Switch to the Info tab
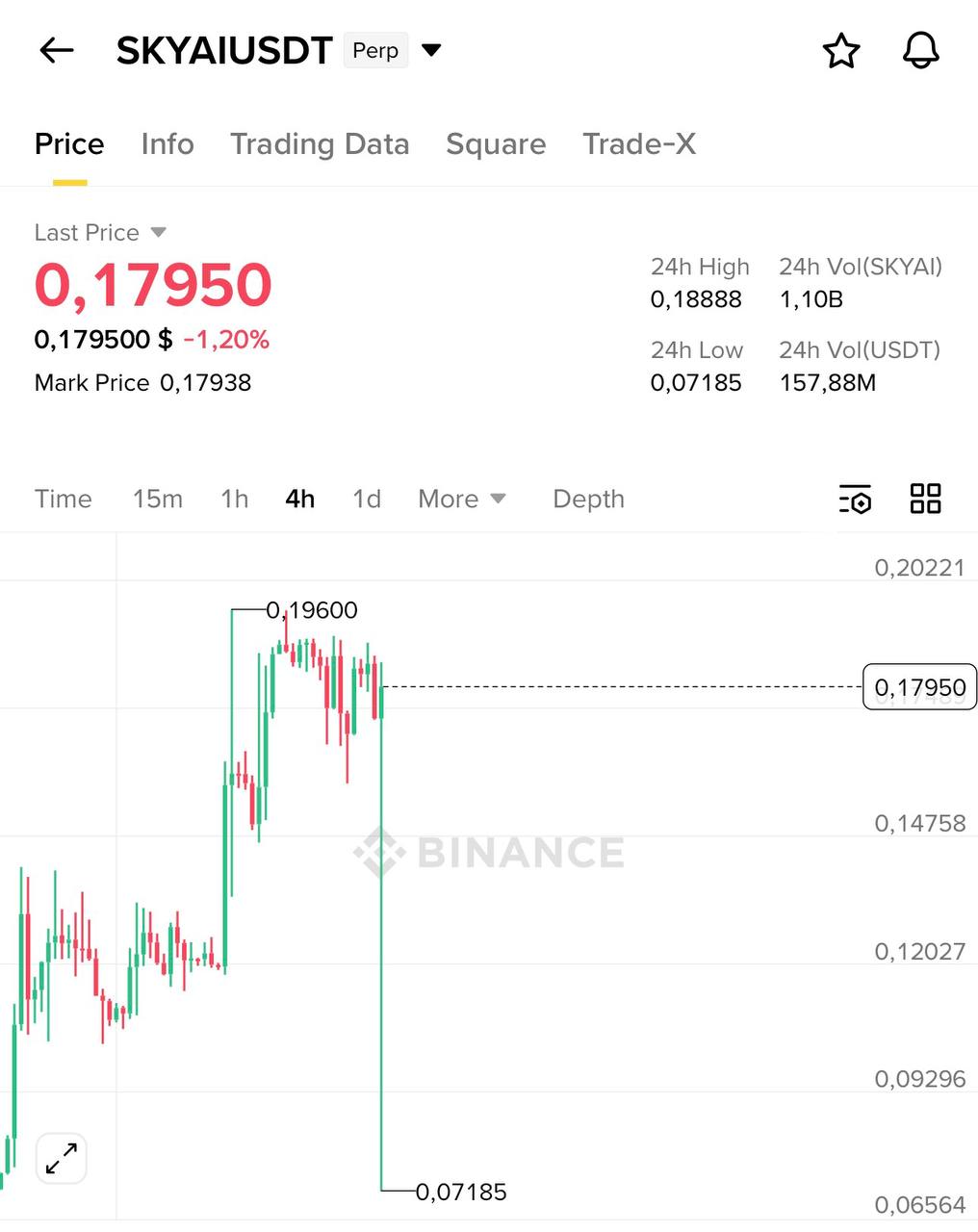Image resolution: width=978 pixels, height=1232 pixels. 167,144
